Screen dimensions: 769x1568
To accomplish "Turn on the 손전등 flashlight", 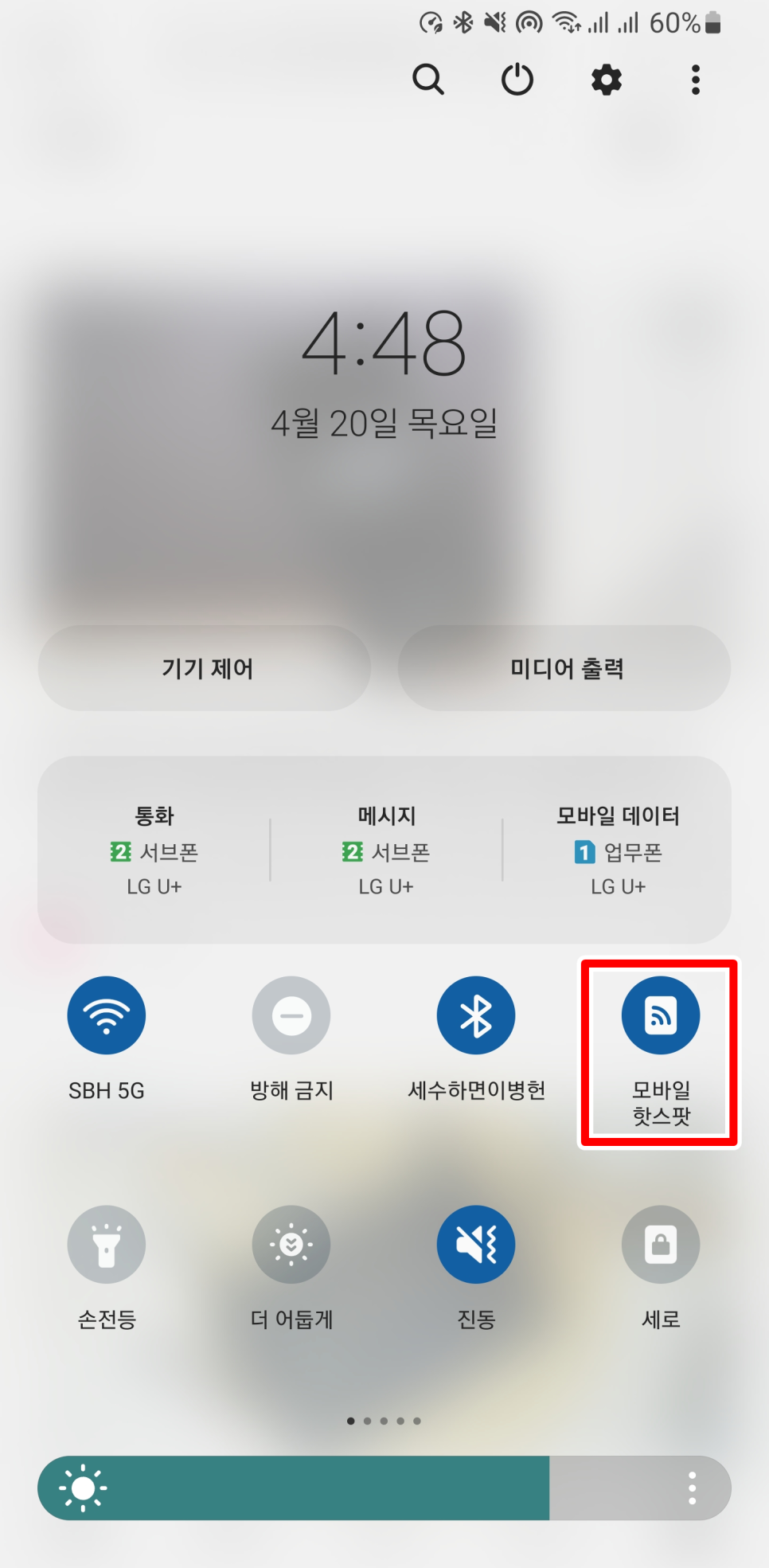I will tap(107, 1245).
